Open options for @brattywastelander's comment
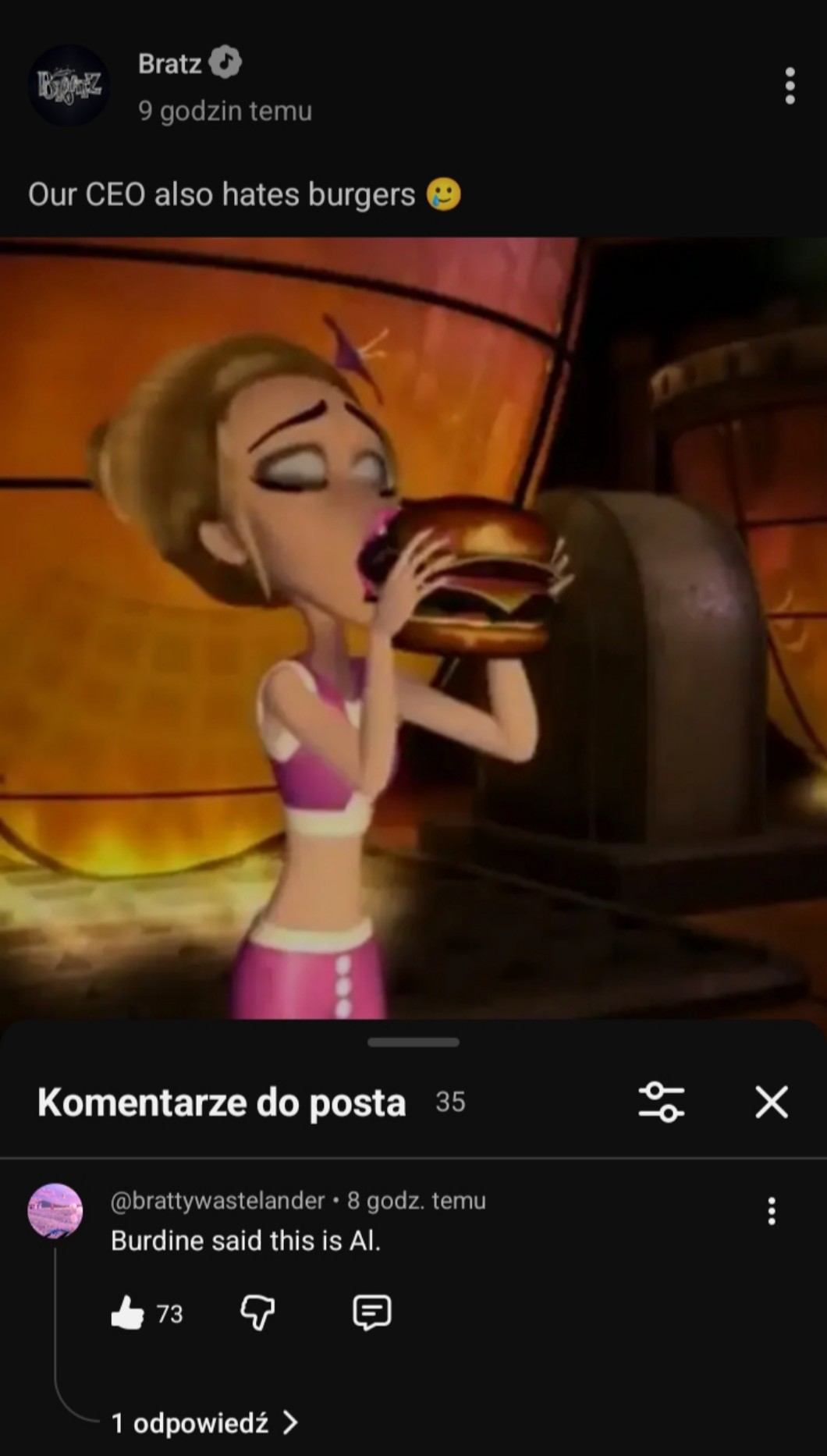Image resolution: width=827 pixels, height=1456 pixels. pyautogui.click(x=771, y=1211)
